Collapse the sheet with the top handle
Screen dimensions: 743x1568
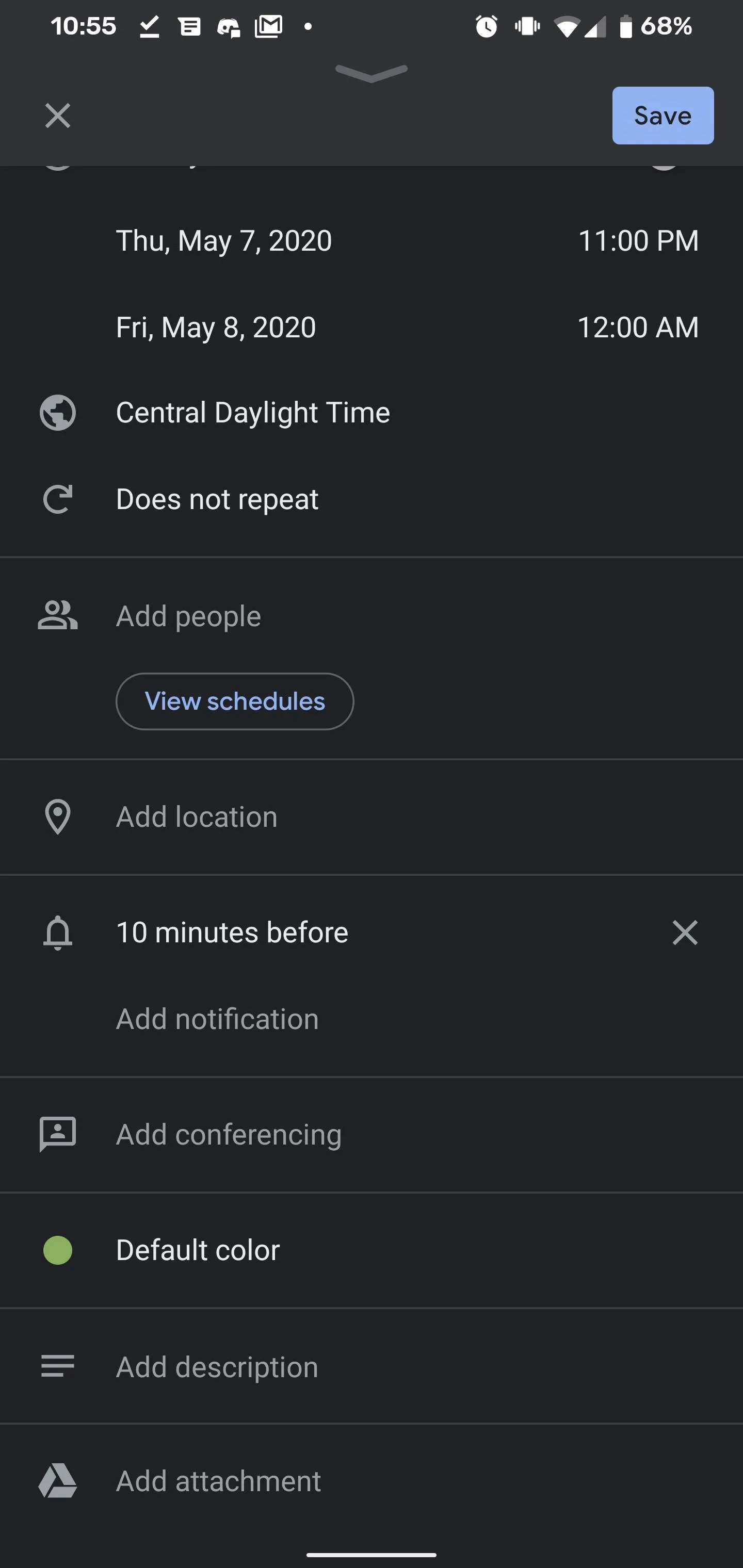coord(372,74)
